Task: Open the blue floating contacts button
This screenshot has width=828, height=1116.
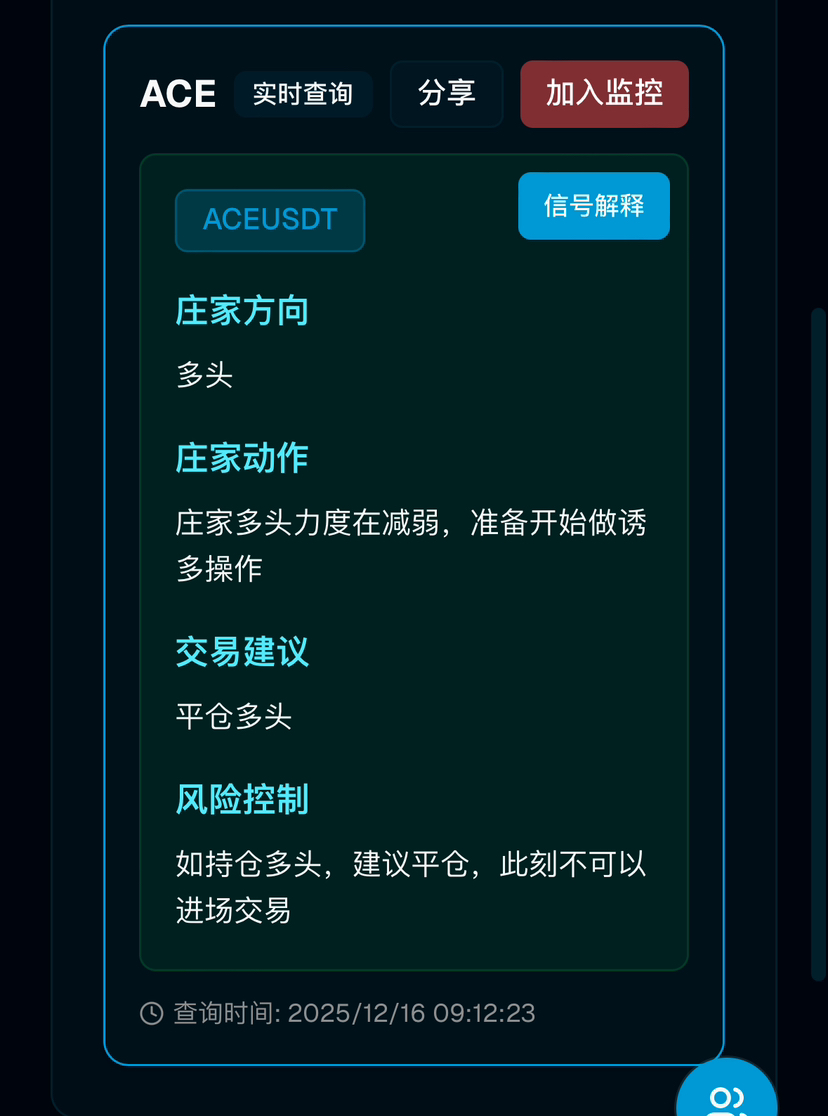Action: [x=727, y=1093]
